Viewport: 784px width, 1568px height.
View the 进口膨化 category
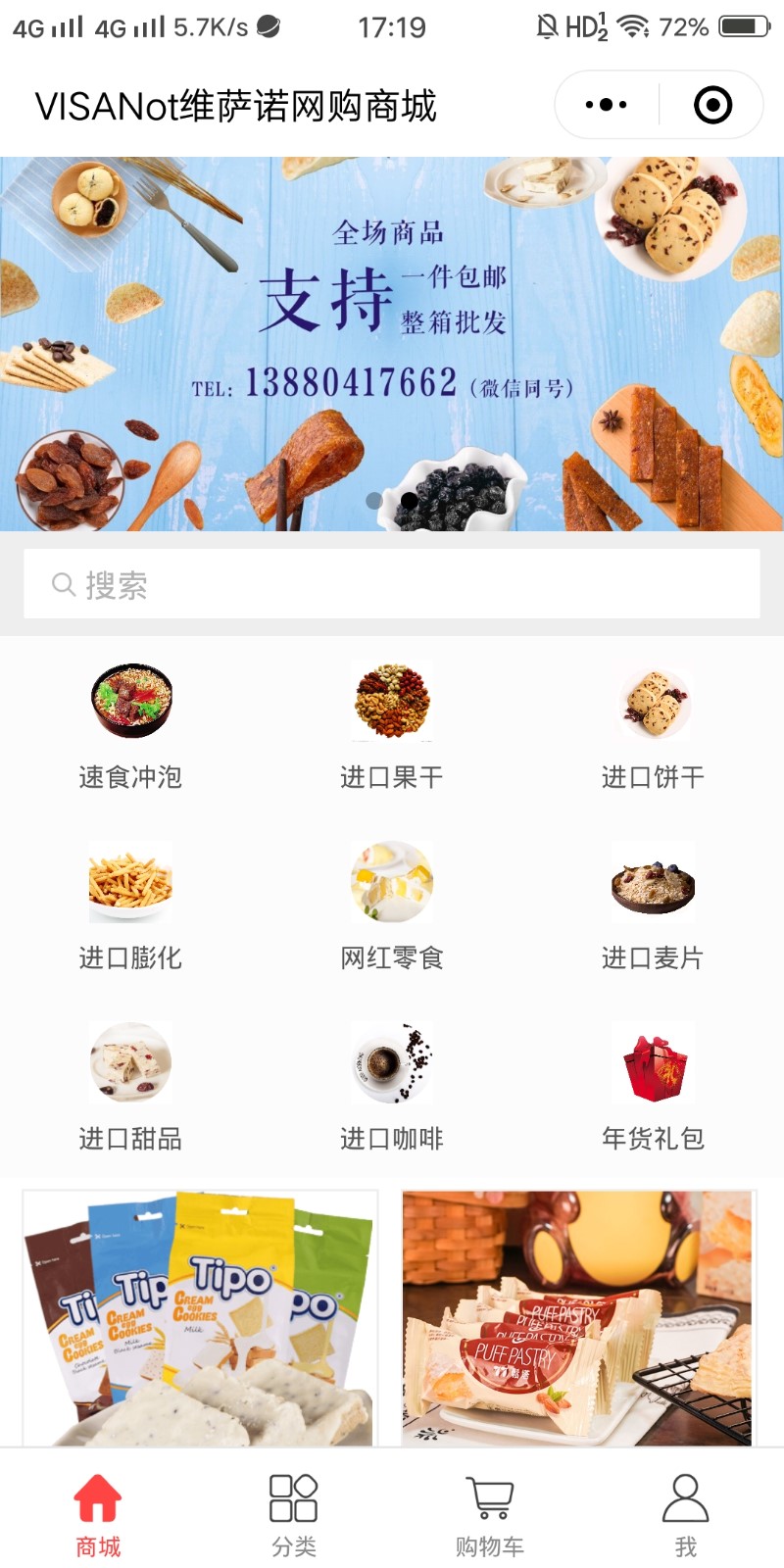click(x=130, y=906)
